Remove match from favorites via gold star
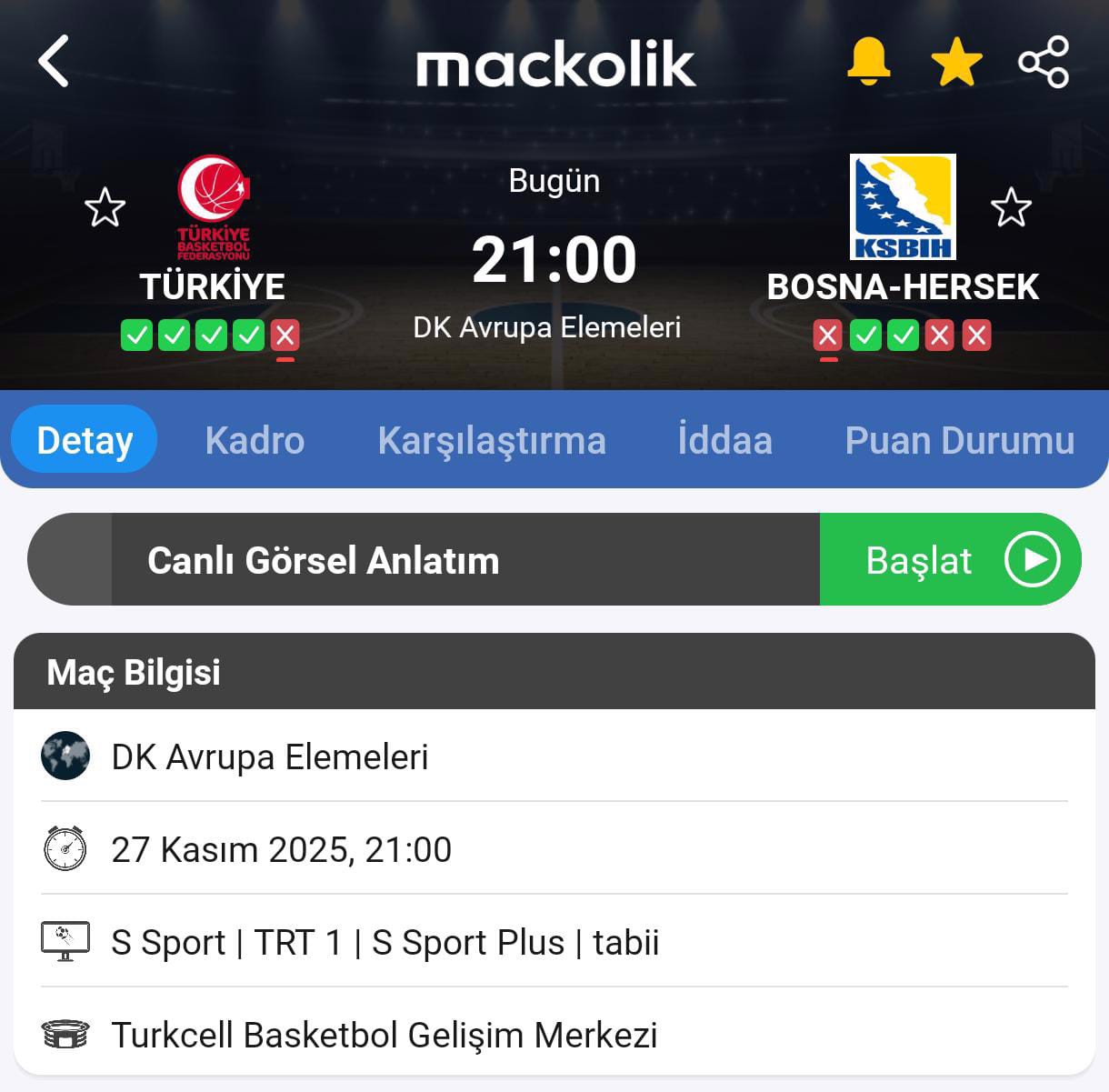This screenshot has width=1109, height=1092. pyautogui.click(x=956, y=62)
